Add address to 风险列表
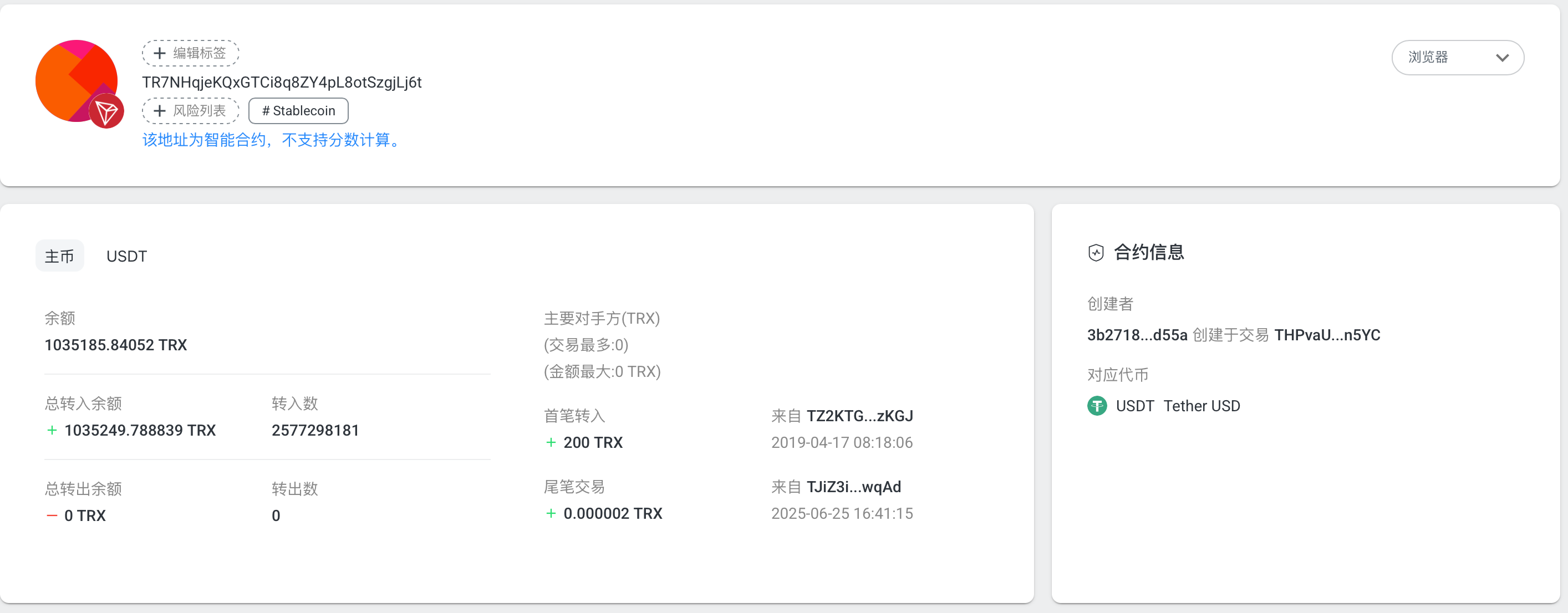Screen dimensions: 1568x613 point(191,111)
